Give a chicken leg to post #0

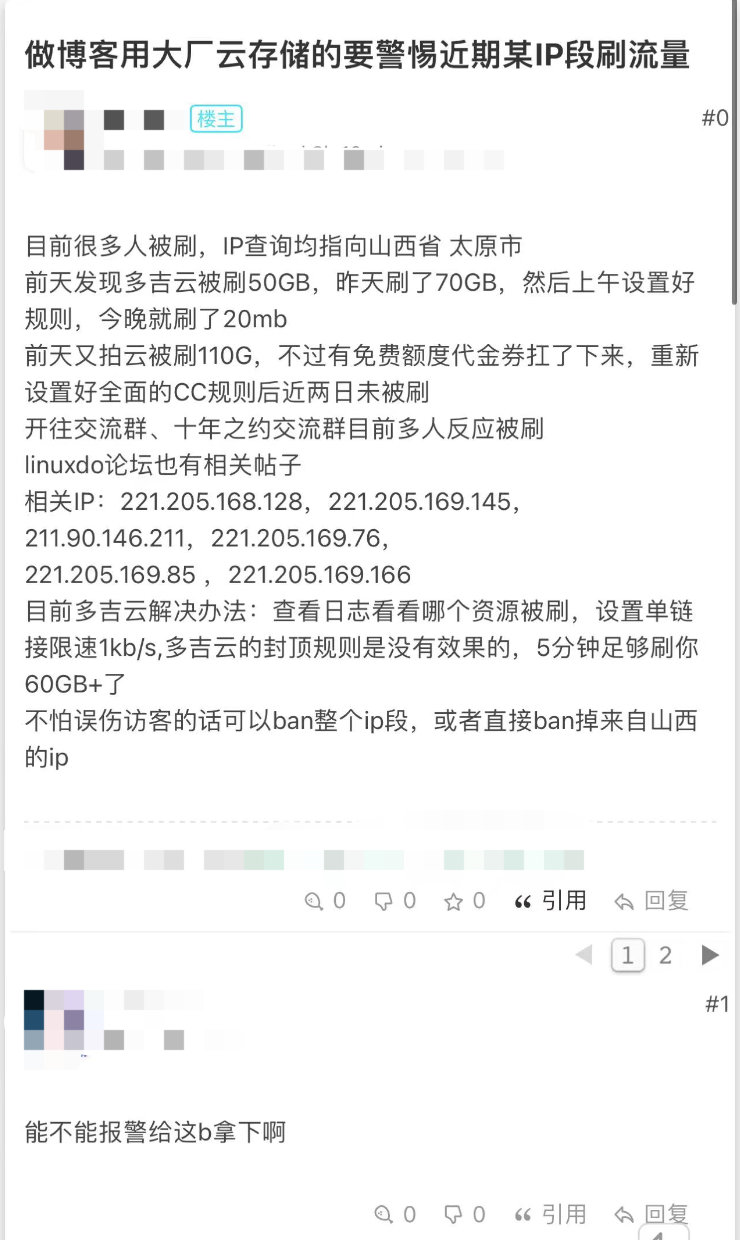tap(315, 901)
